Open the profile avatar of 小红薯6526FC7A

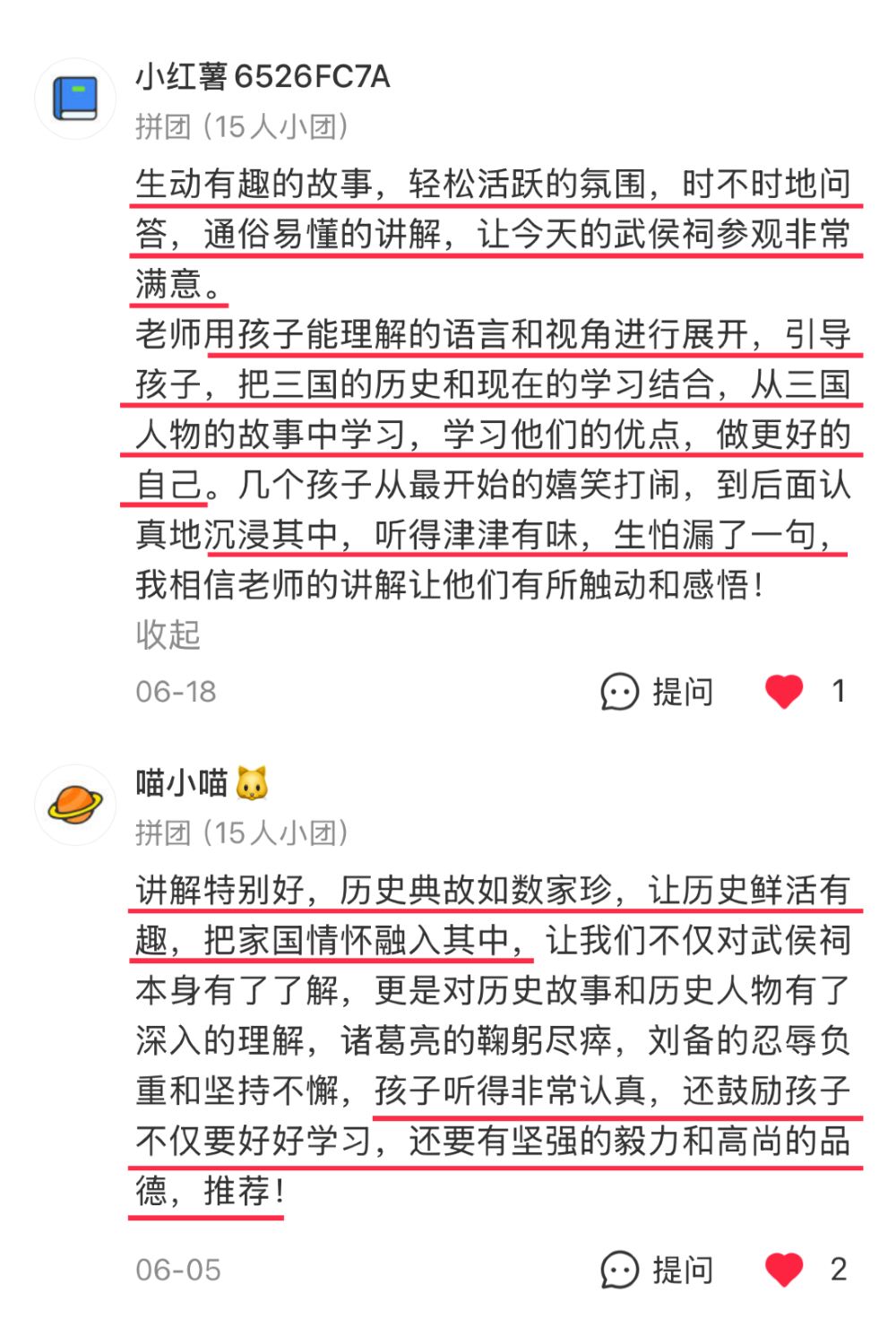tap(75, 99)
